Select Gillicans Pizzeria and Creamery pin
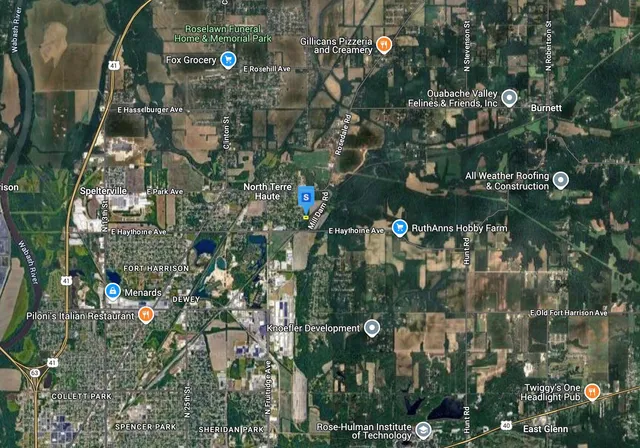This screenshot has width=640, height=448. [382, 44]
